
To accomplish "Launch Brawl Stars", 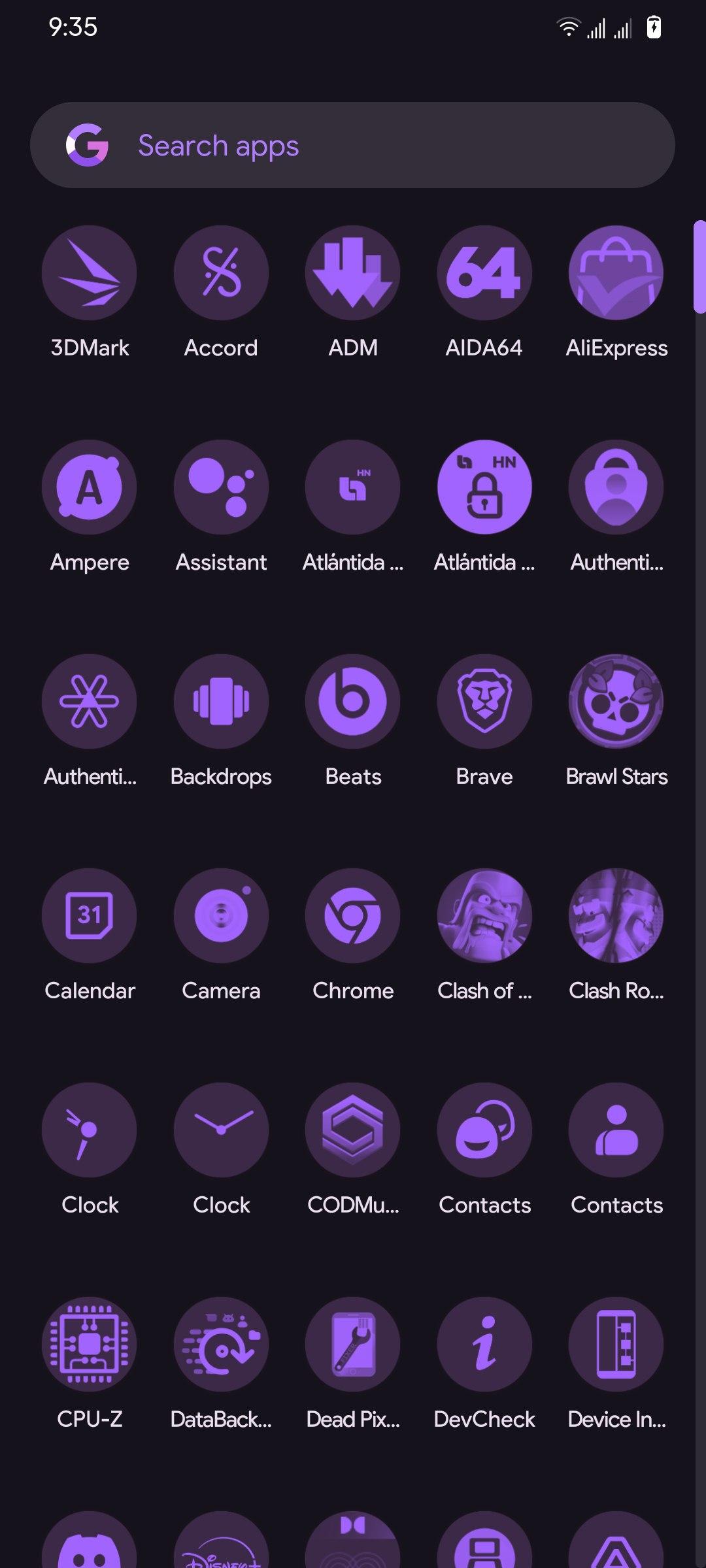I will (616, 702).
